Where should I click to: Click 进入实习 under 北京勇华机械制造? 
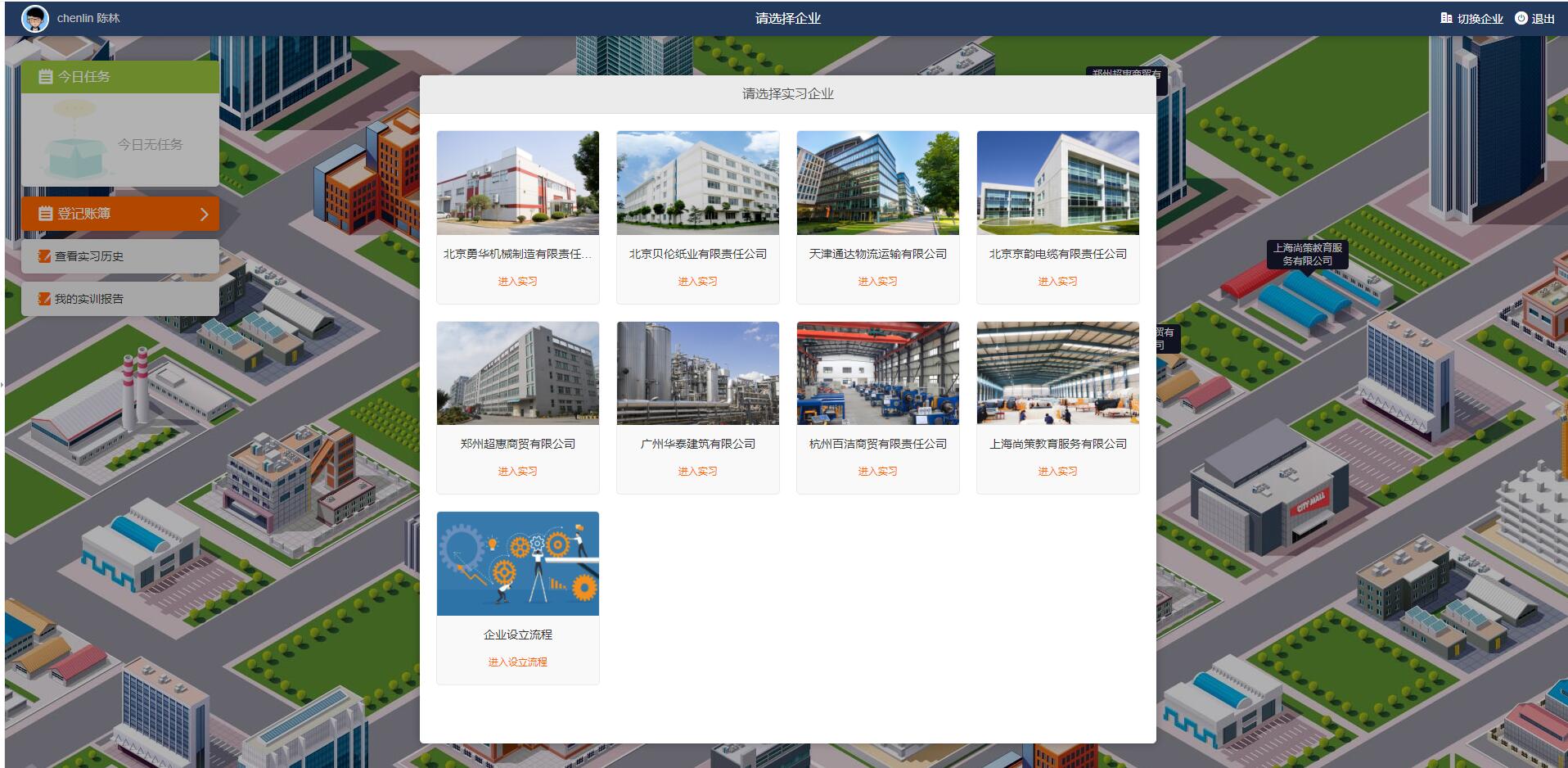(x=517, y=281)
